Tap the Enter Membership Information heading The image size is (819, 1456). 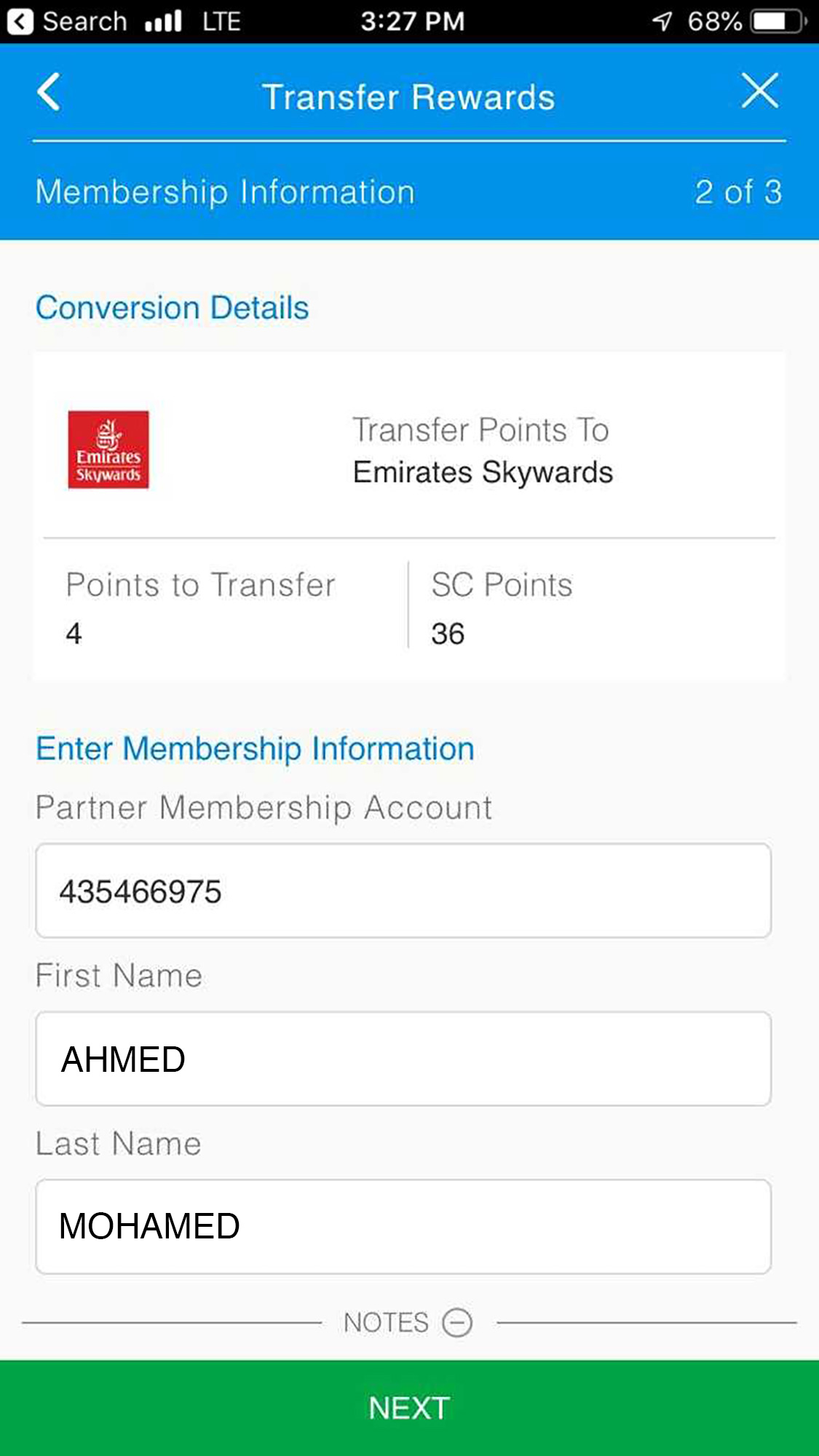[254, 747]
